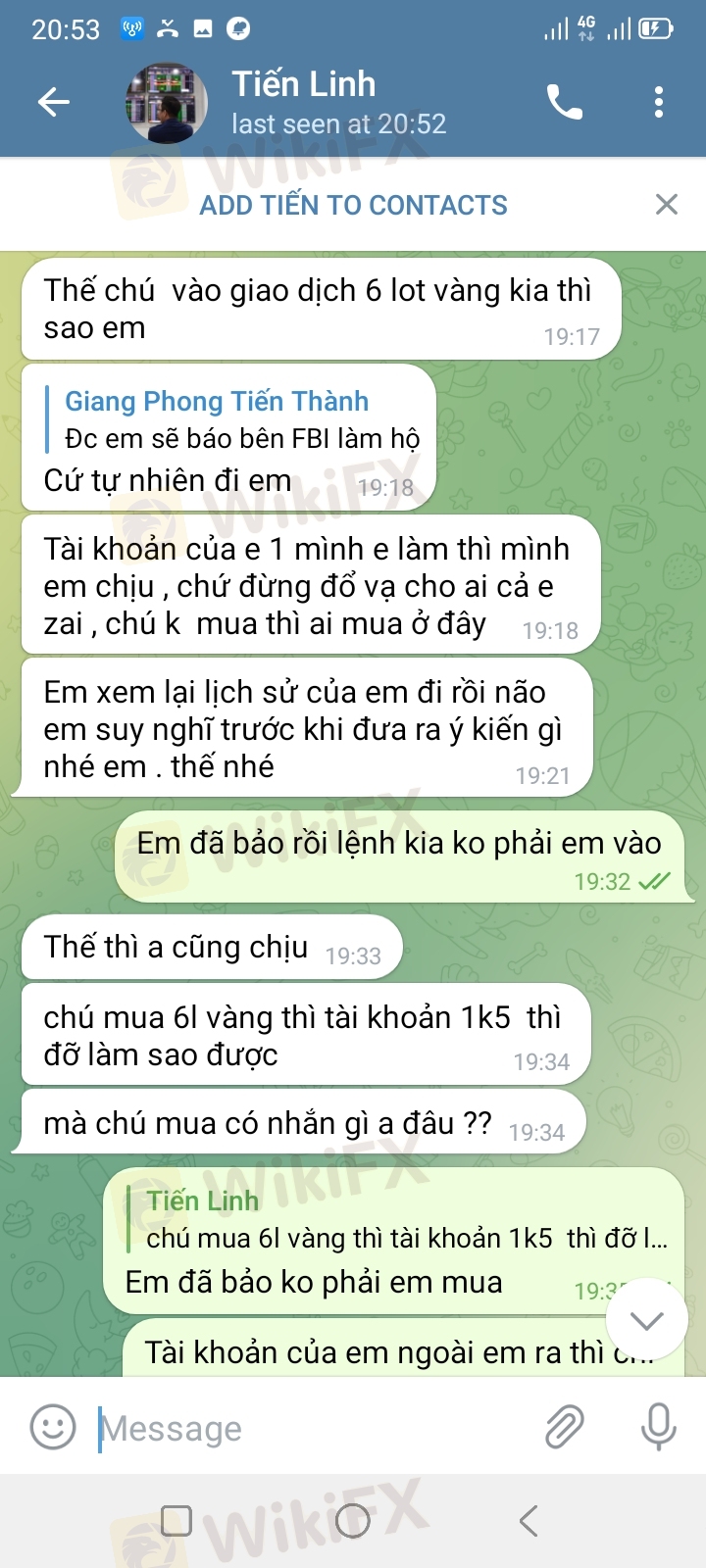Tap ADD TIẾN TO CONTACTS
The image size is (706, 1568).
pos(353,205)
